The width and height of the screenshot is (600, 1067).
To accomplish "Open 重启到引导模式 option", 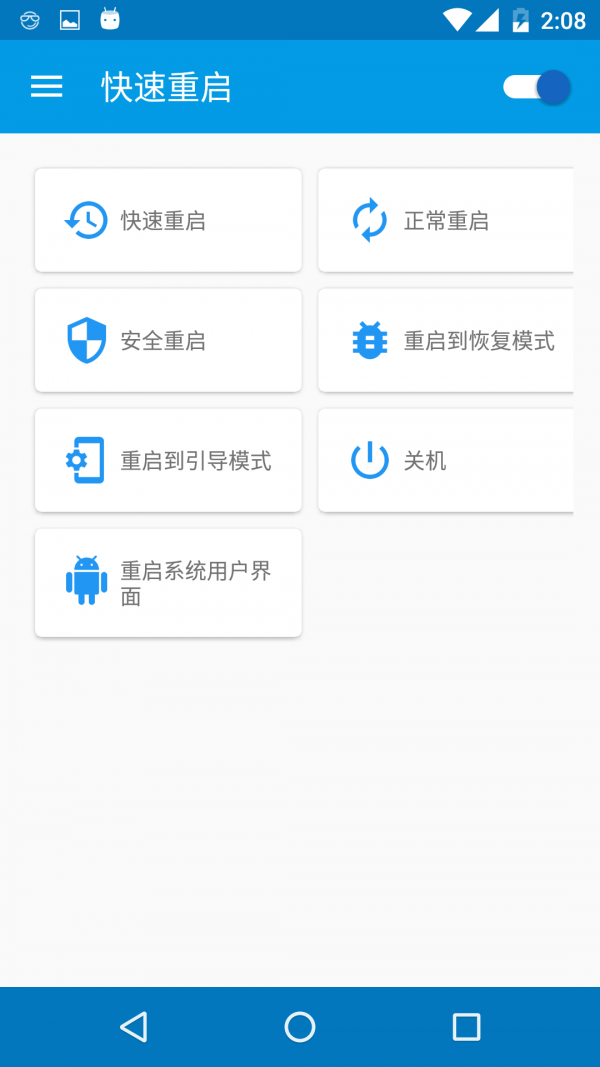I will (x=168, y=460).
